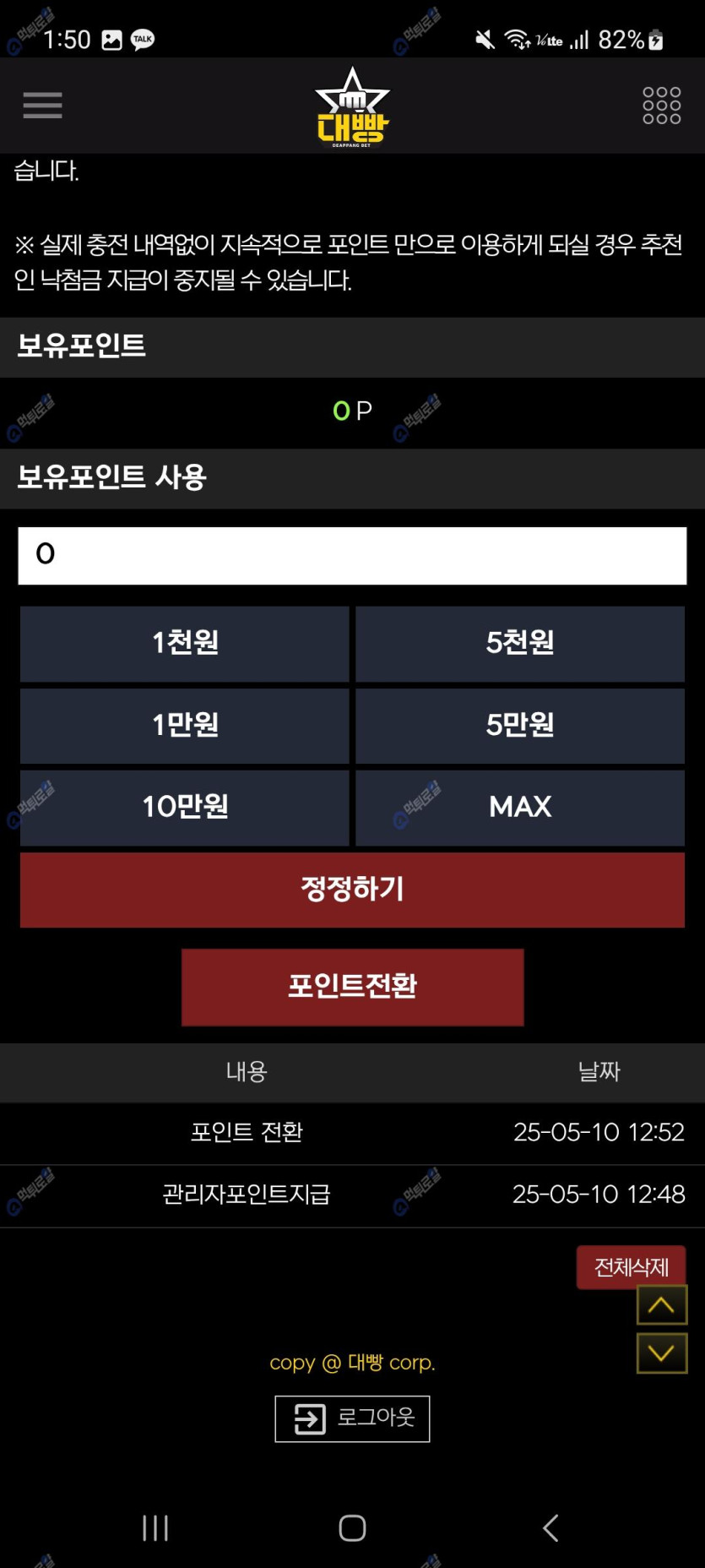This screenshot has height=1568, width=705.
Task: Jump to bottom with the down arrow
Action: click(x=661, y=1353)
